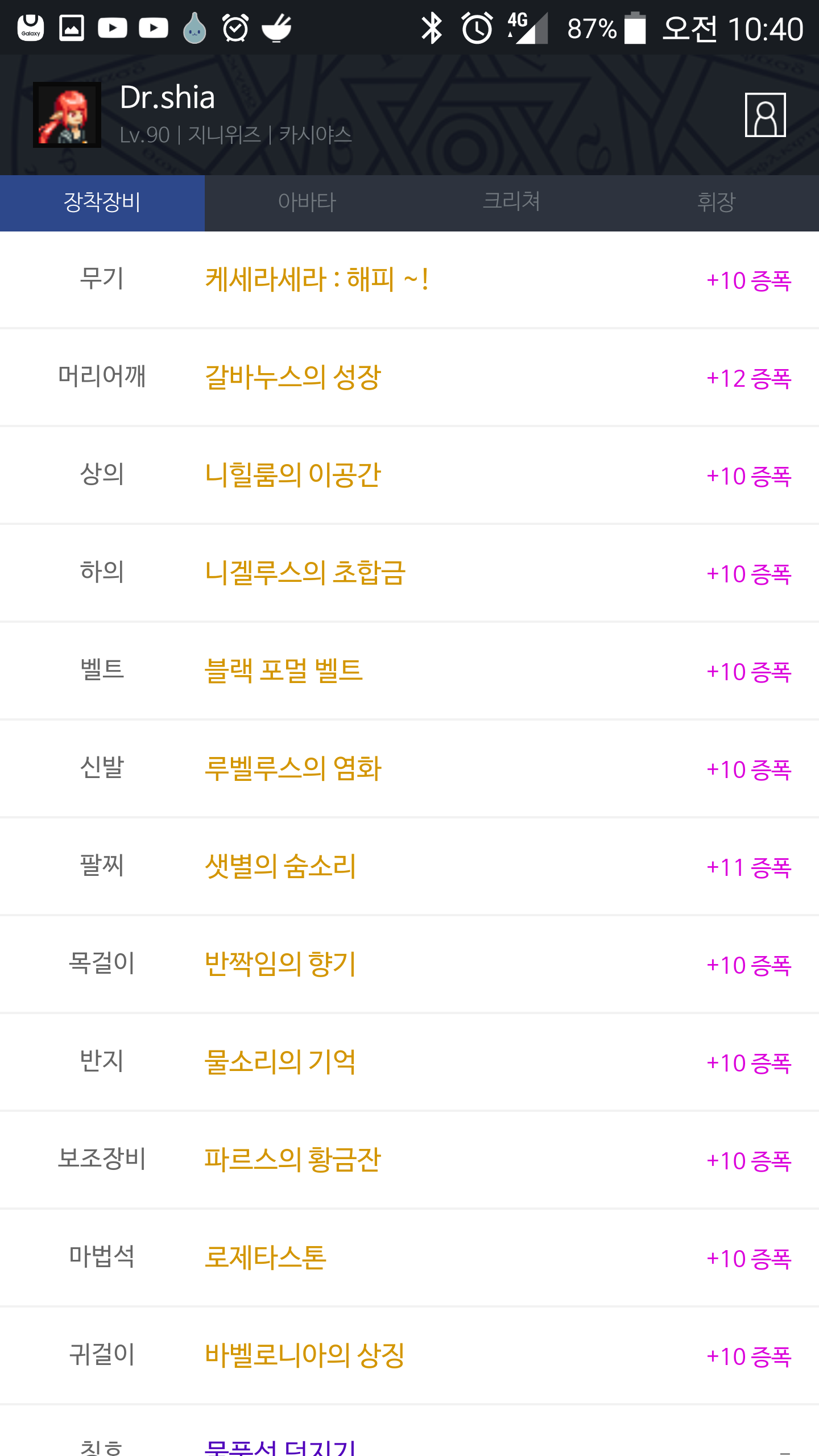
Task: Open weapon 케세라세라 : 해피 ~!
Action: point(316,280)
